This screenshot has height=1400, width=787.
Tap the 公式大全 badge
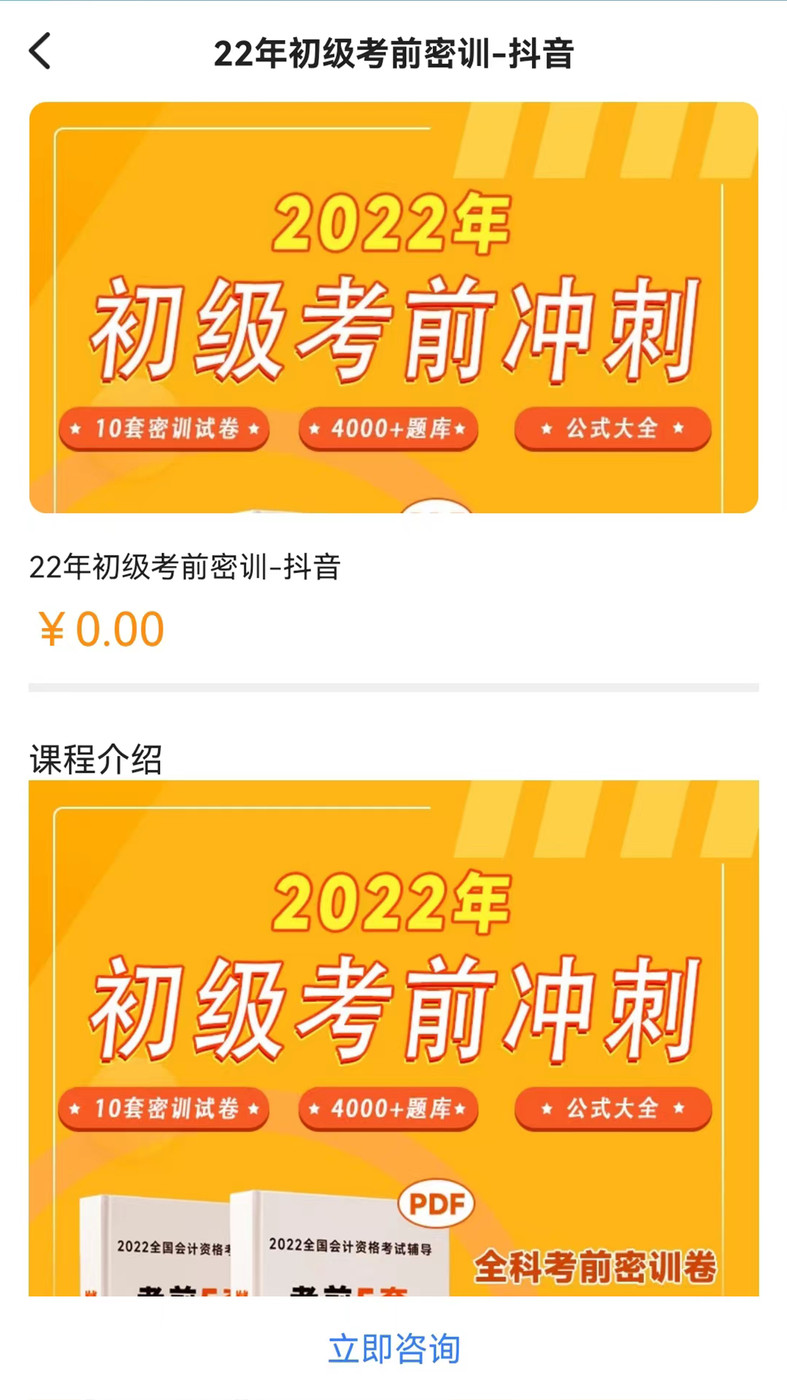click(612, 428)
